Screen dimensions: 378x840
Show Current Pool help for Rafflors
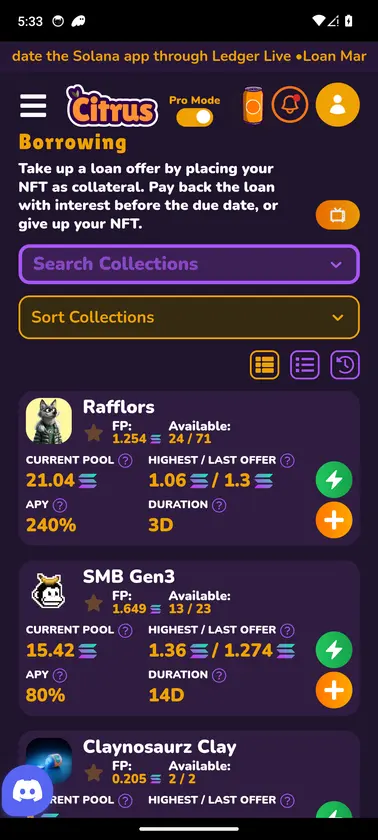tap(125, 460)
